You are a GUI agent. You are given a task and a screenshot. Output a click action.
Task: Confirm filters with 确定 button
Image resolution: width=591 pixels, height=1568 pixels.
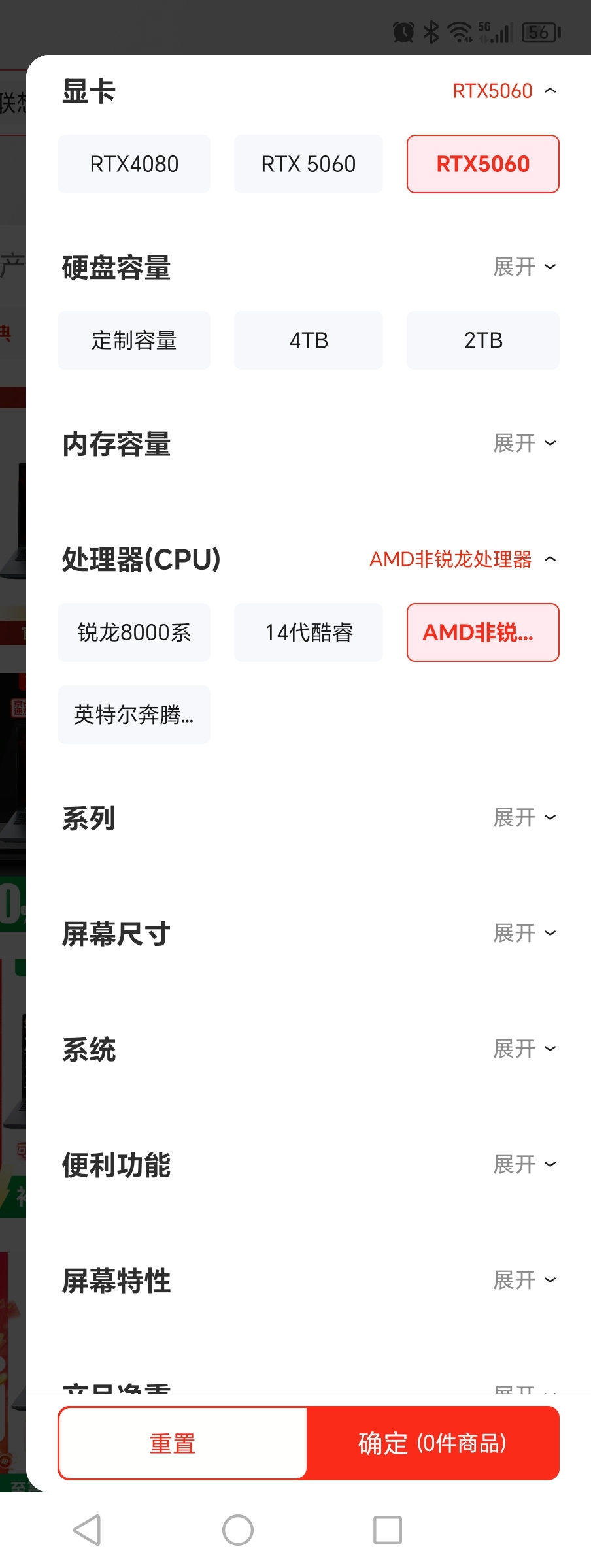[x=433, y=1443]
